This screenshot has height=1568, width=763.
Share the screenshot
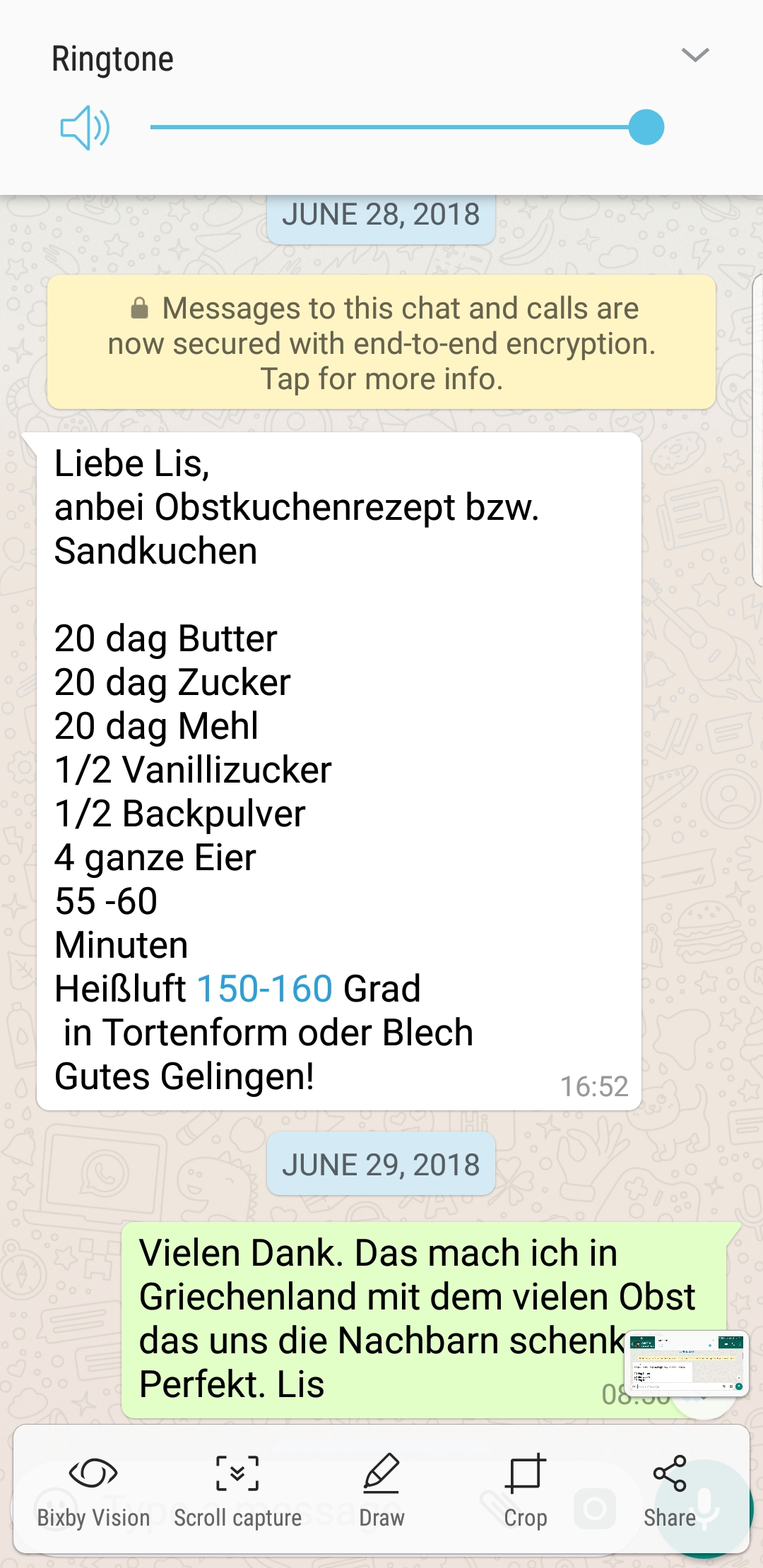tap(669, 1489)
